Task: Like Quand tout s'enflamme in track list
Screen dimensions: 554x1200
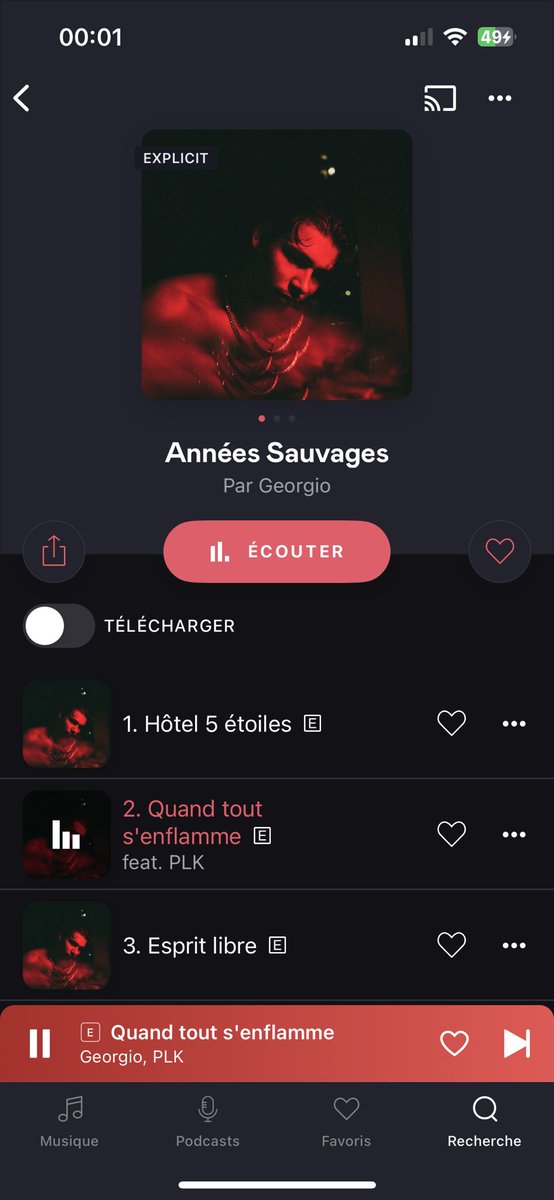Action: [x=452, y=834]
